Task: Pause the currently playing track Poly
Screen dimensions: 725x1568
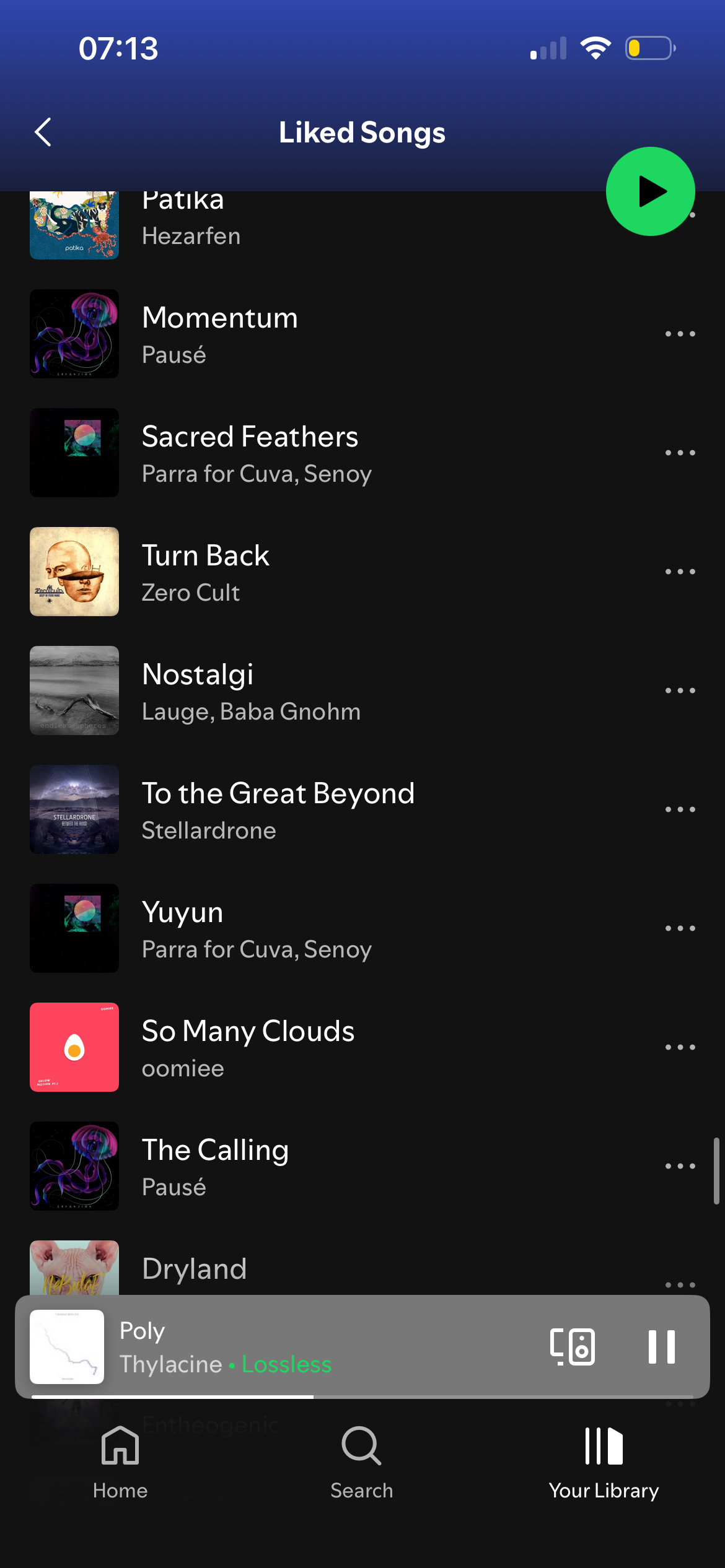Action: 661,1346
